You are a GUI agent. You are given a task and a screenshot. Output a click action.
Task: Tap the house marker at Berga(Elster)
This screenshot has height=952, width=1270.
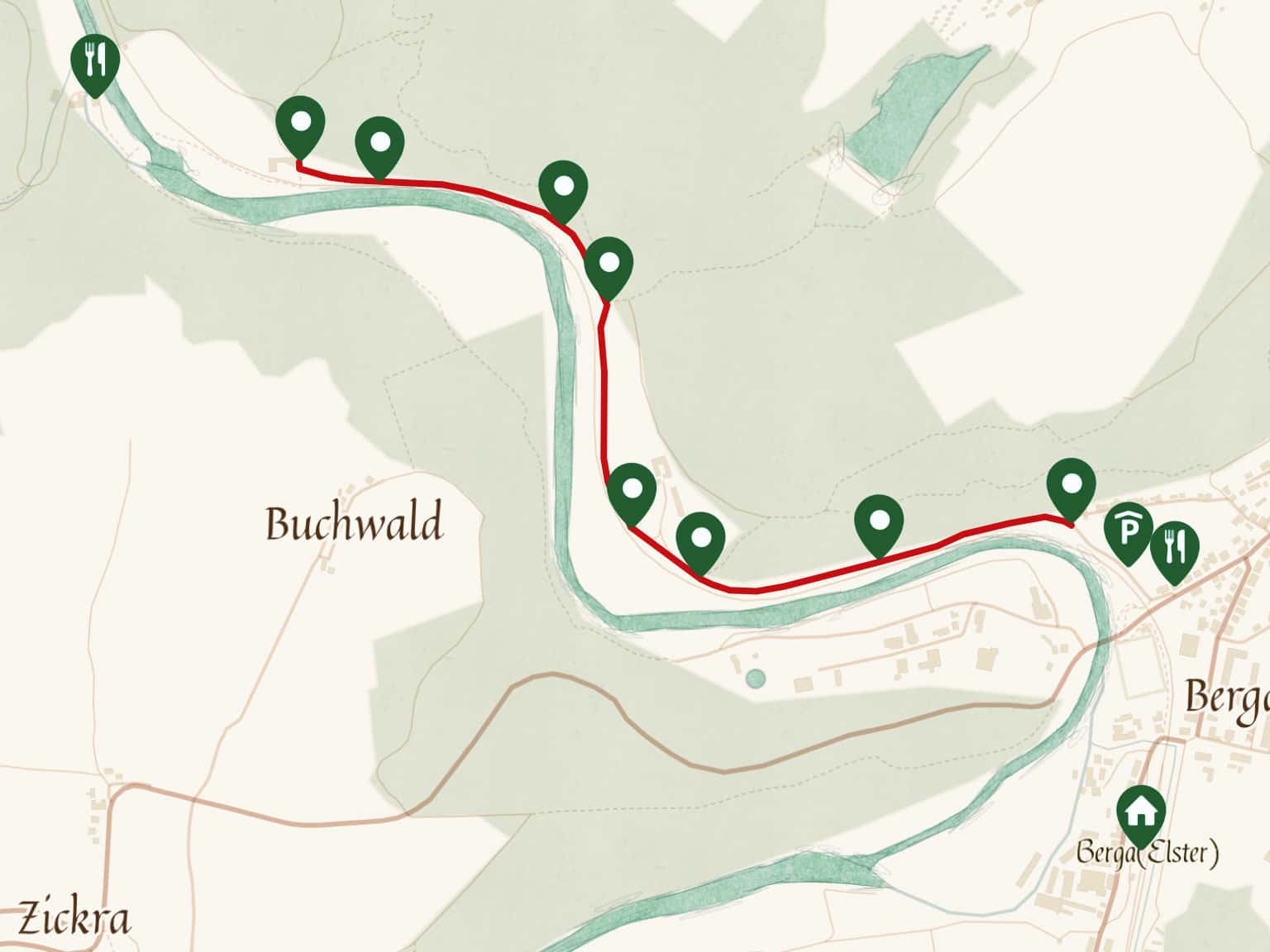pos(1141,812)
